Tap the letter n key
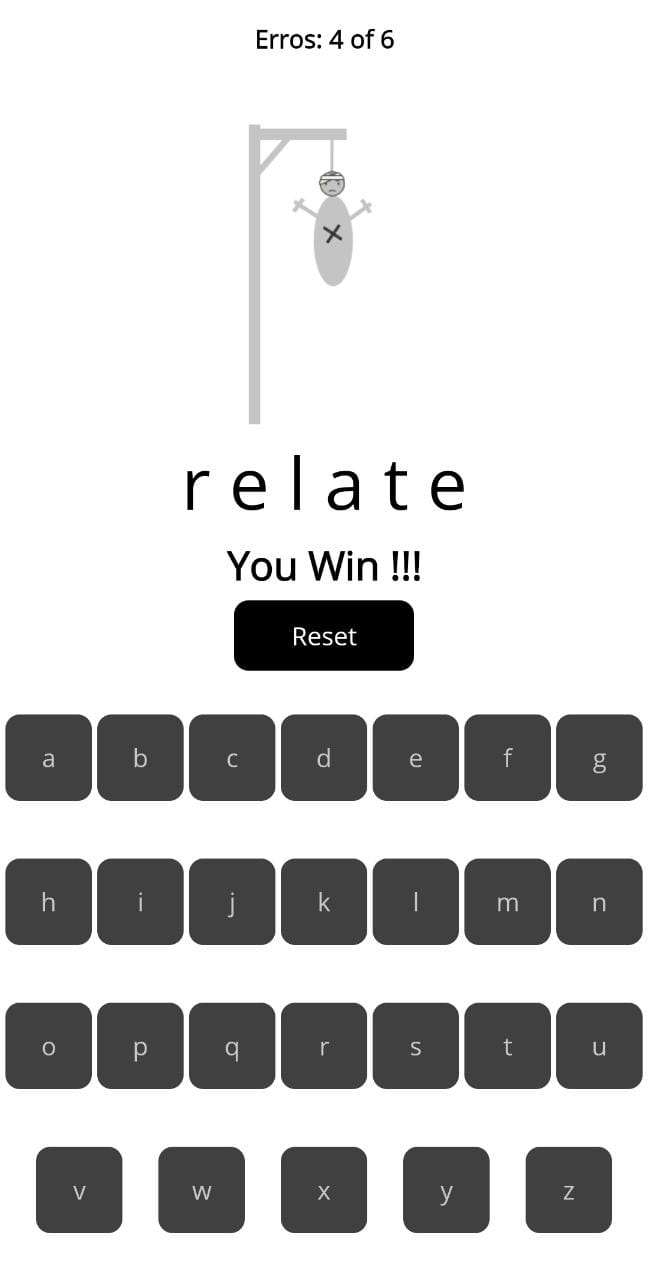 tap(599, 902)
